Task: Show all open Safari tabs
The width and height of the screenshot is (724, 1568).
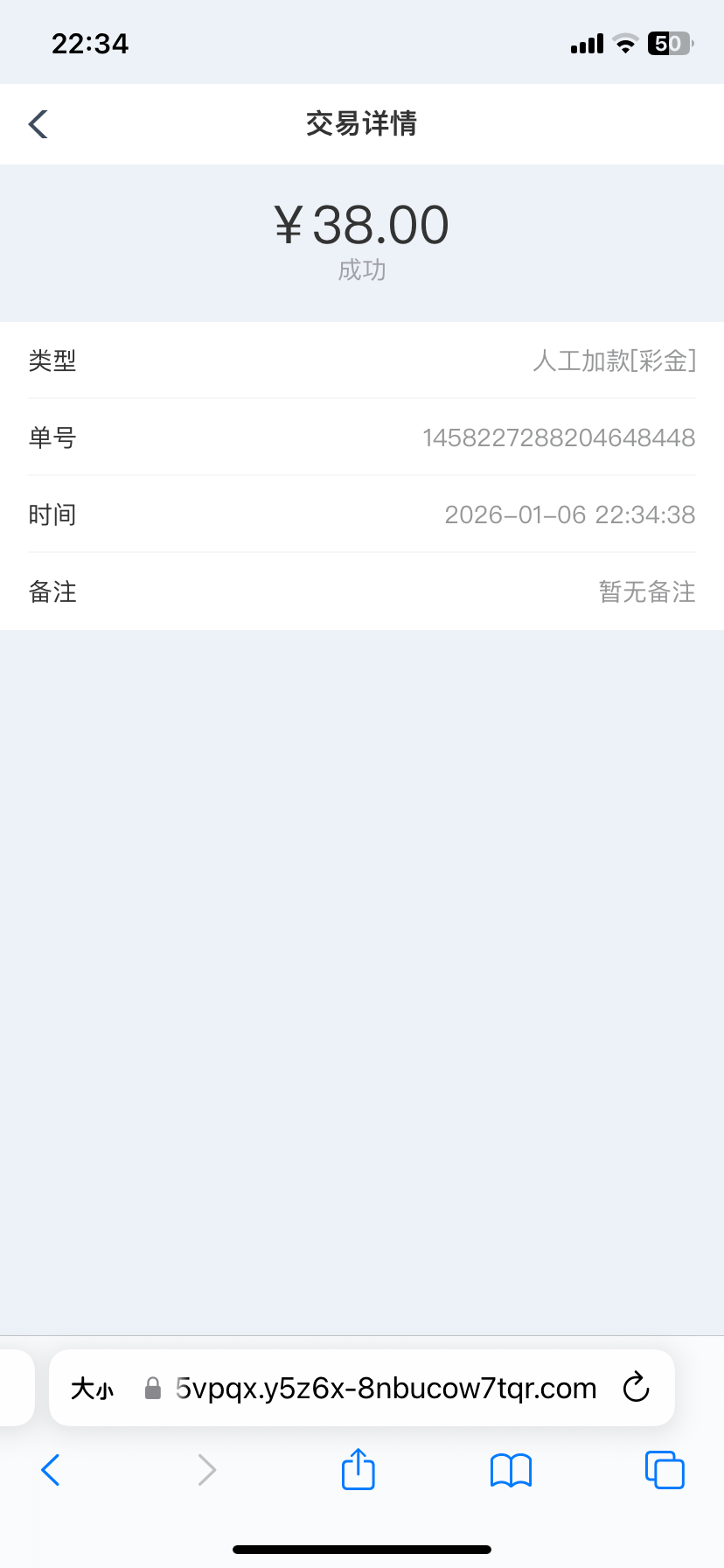Action: coord(664,1470)
